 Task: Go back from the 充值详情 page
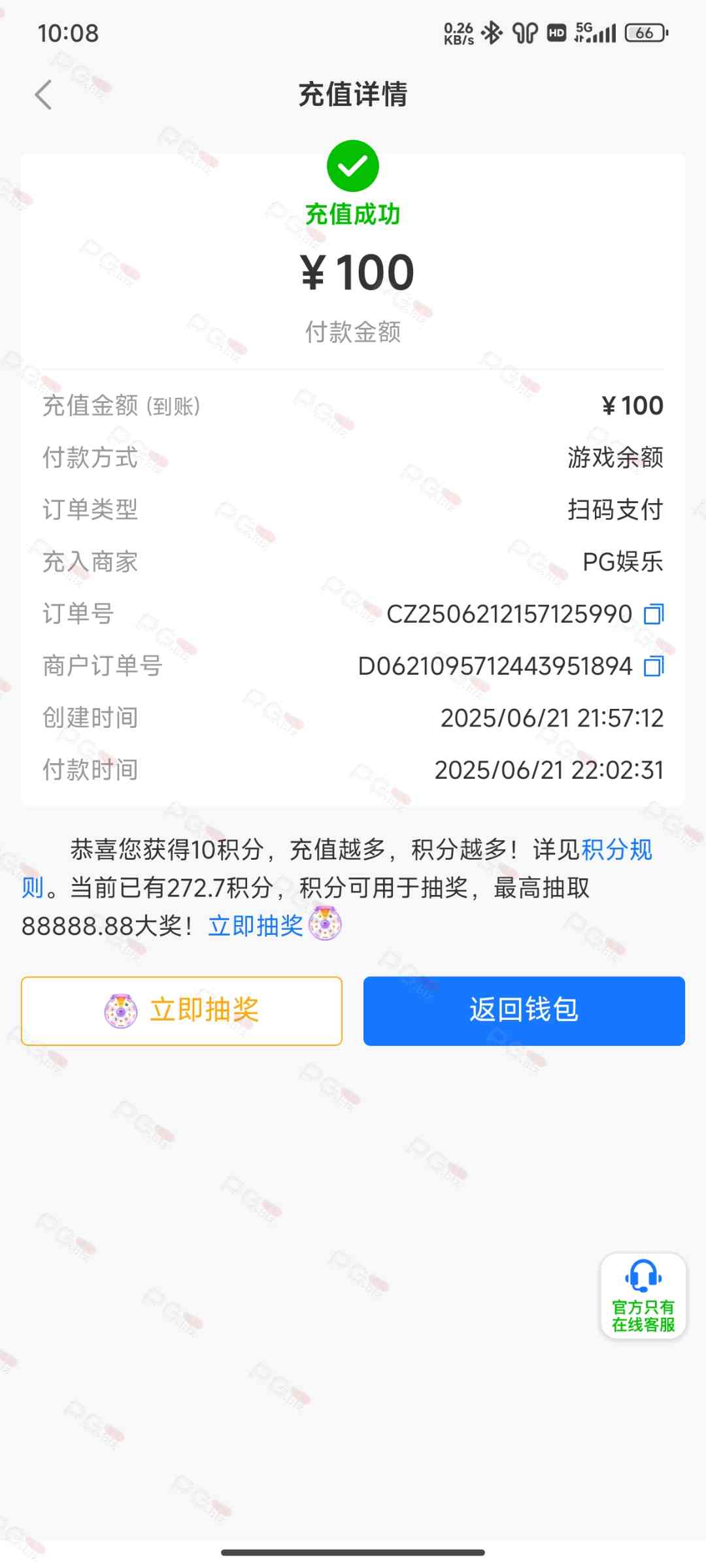(x=43, y=95)
